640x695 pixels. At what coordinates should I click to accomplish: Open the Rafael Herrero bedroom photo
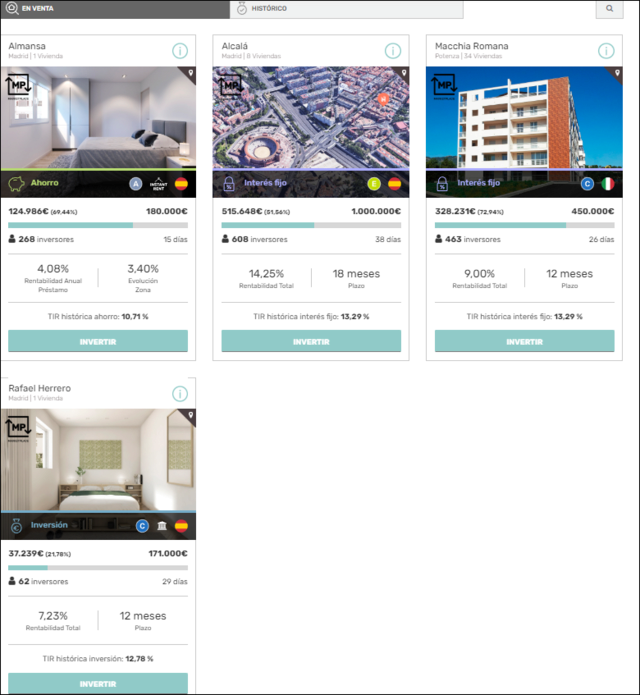click(98, 460)
